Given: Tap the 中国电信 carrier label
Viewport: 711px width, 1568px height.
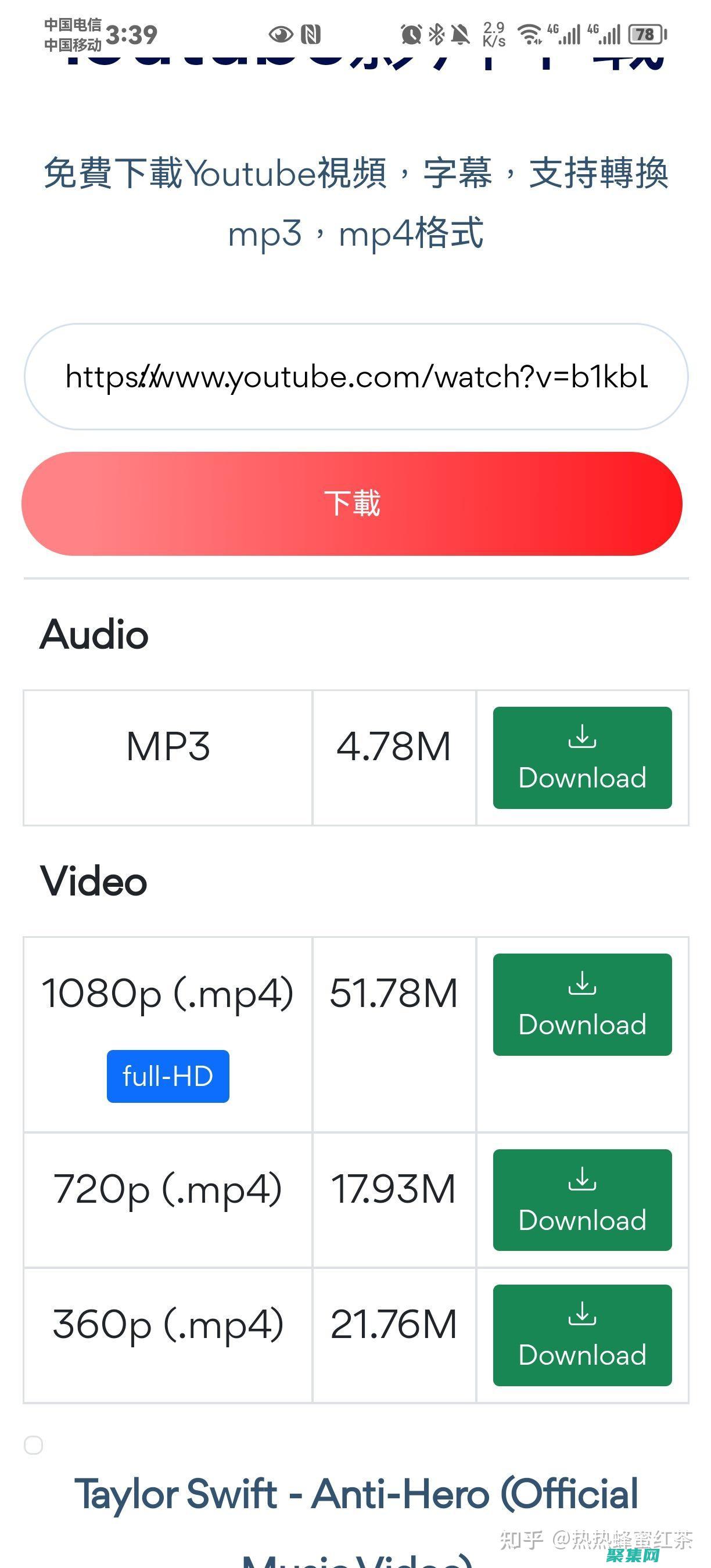Looking at the screenshot, I should [x=73, y=26].
